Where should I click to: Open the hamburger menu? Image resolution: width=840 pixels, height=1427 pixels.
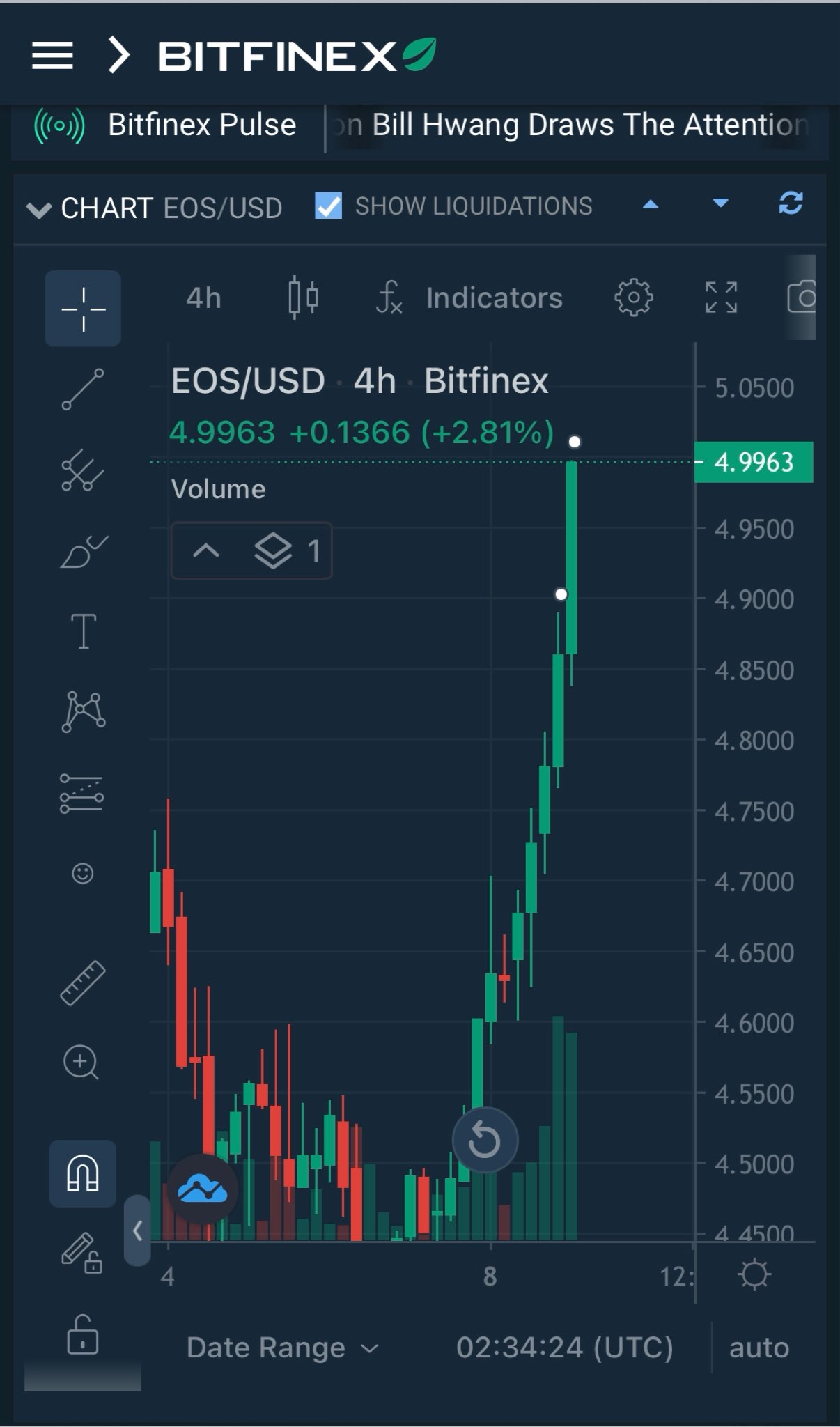point(52,56)
